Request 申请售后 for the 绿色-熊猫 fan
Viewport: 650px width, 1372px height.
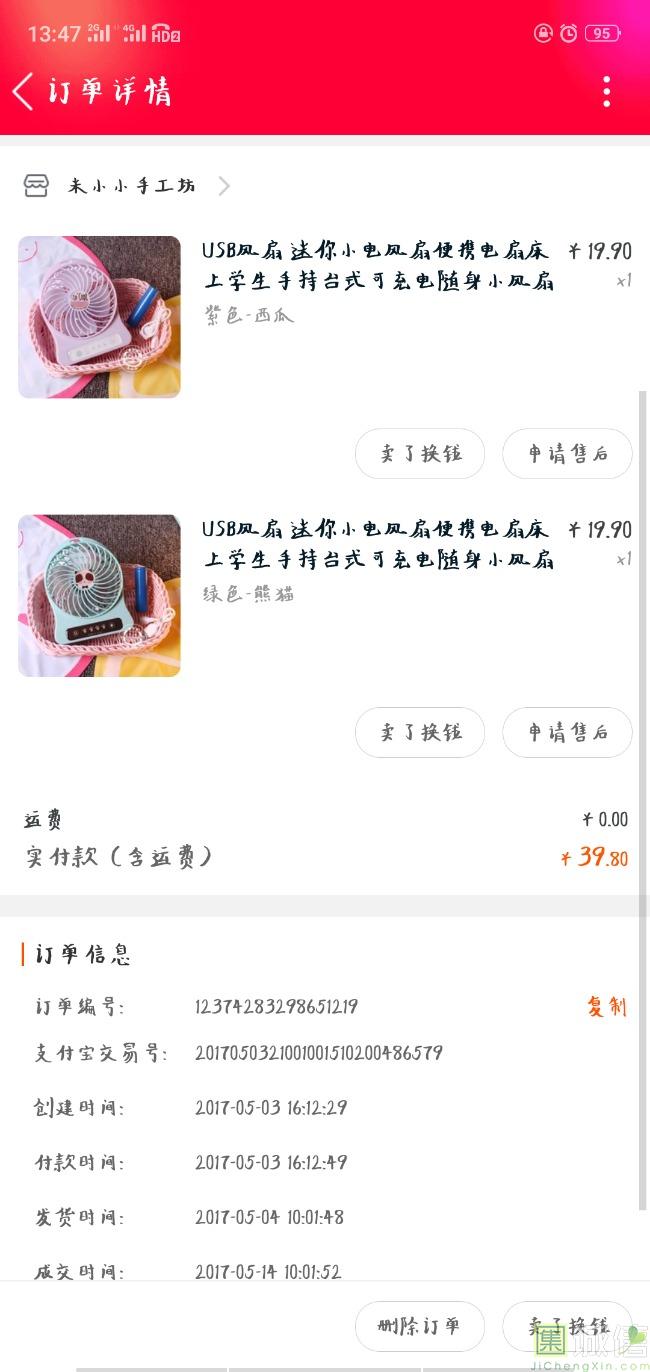pyautogui.click(x=567, y=732)
